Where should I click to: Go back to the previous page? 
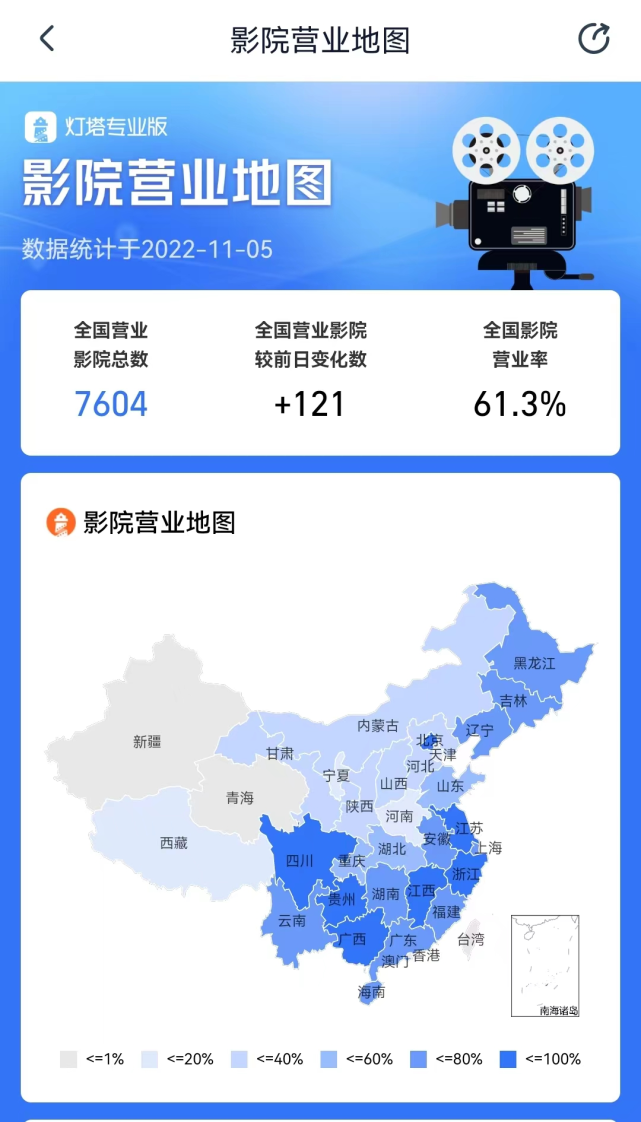[47, 39]
